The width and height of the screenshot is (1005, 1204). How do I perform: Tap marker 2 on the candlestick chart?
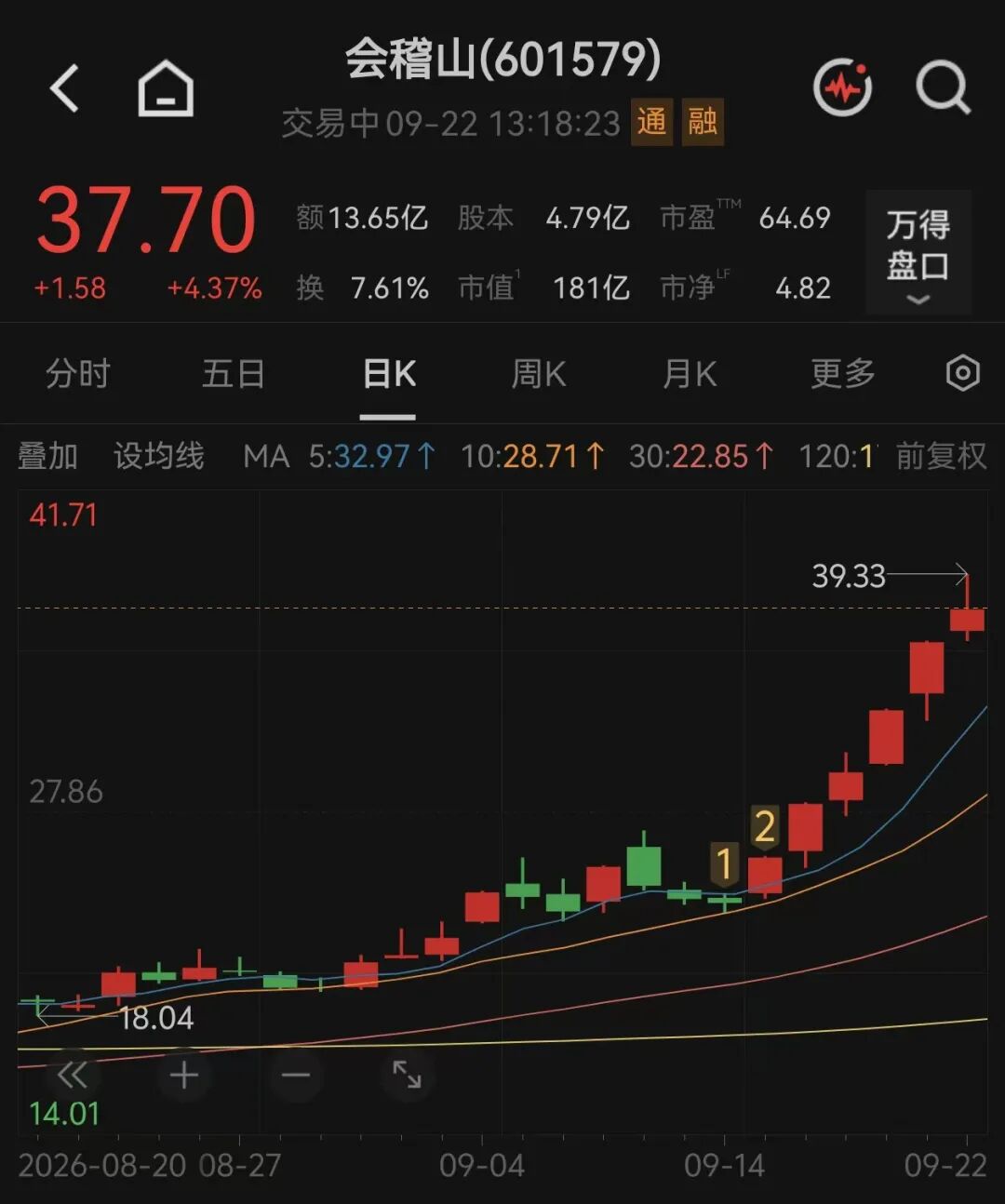[764, 827]
